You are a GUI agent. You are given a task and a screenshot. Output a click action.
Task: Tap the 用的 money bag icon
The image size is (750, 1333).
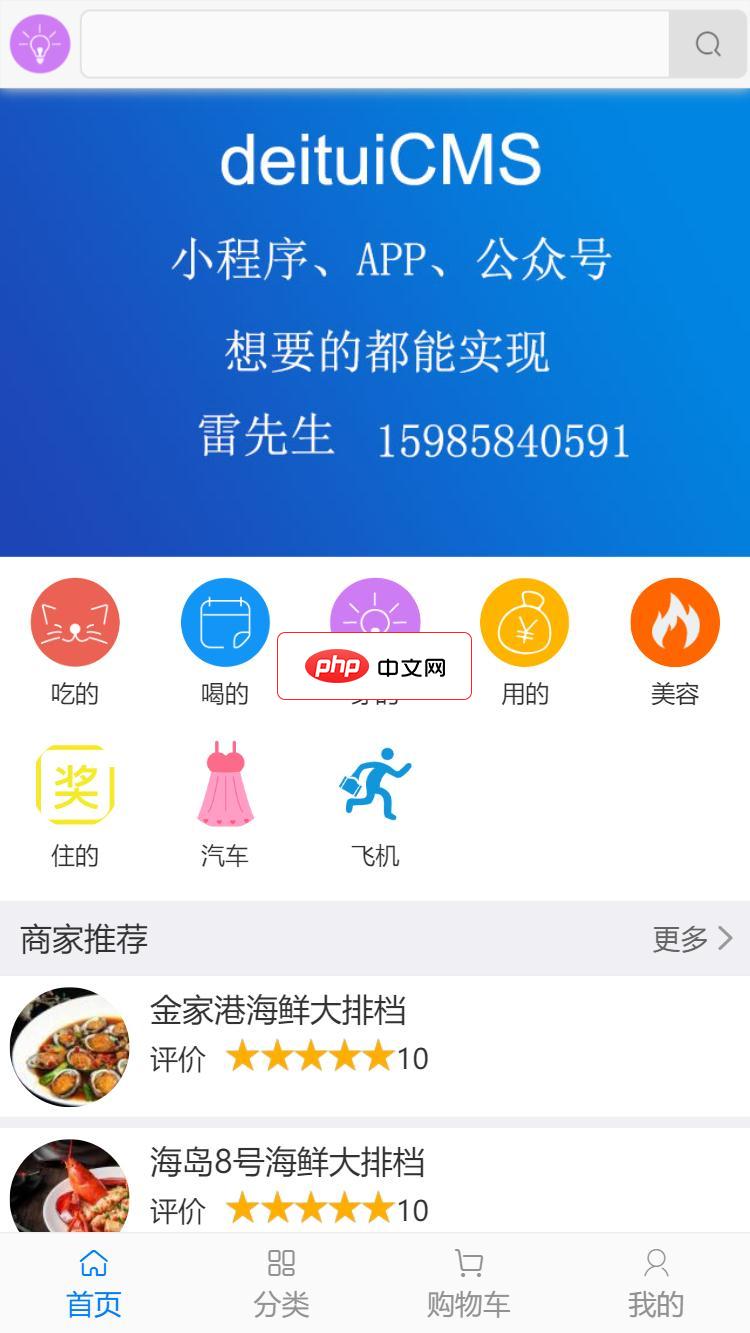(x=525, y=621)
